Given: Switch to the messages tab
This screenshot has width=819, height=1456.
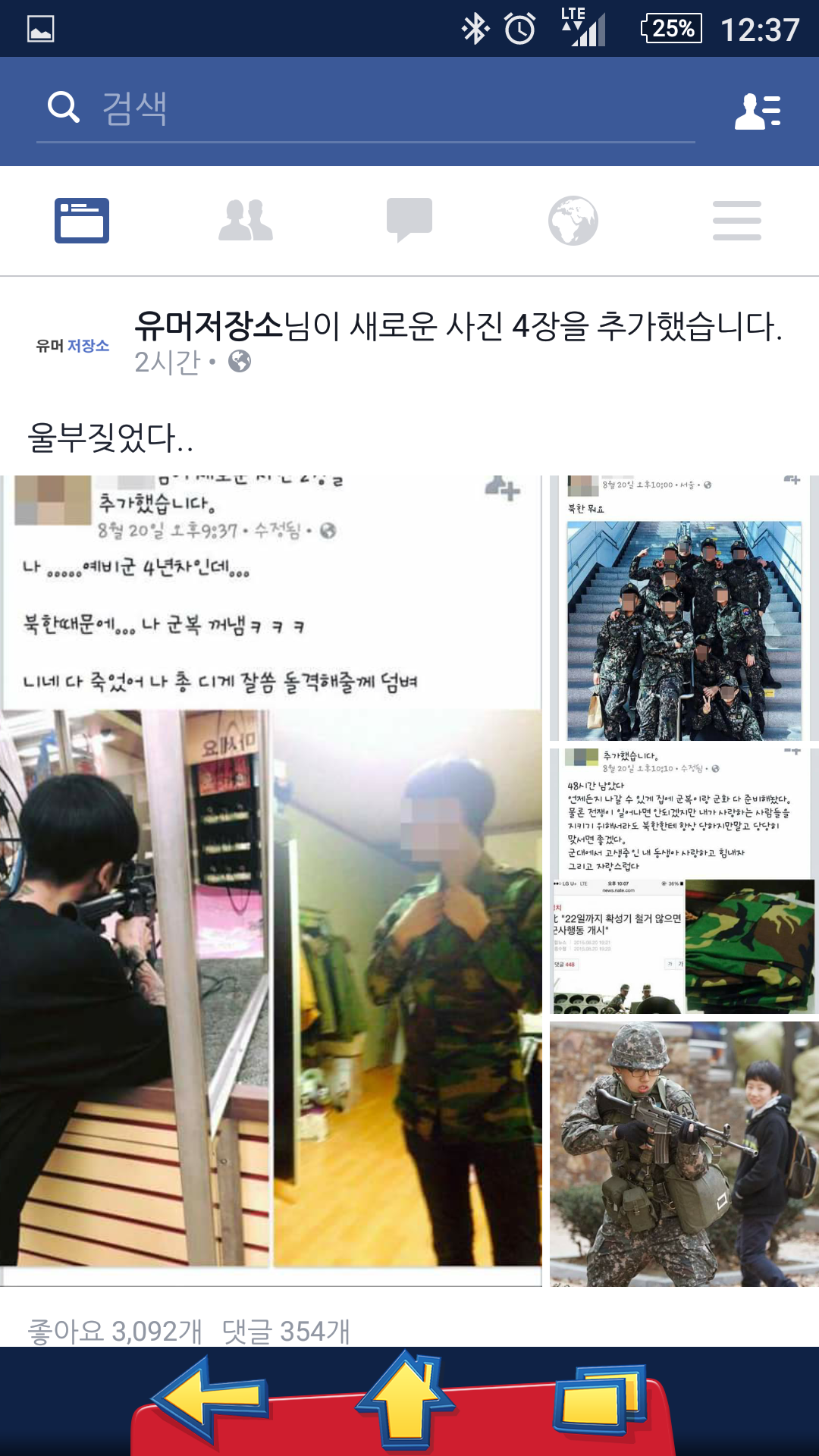Looking at the screenshot, I should tap(409, 221).
